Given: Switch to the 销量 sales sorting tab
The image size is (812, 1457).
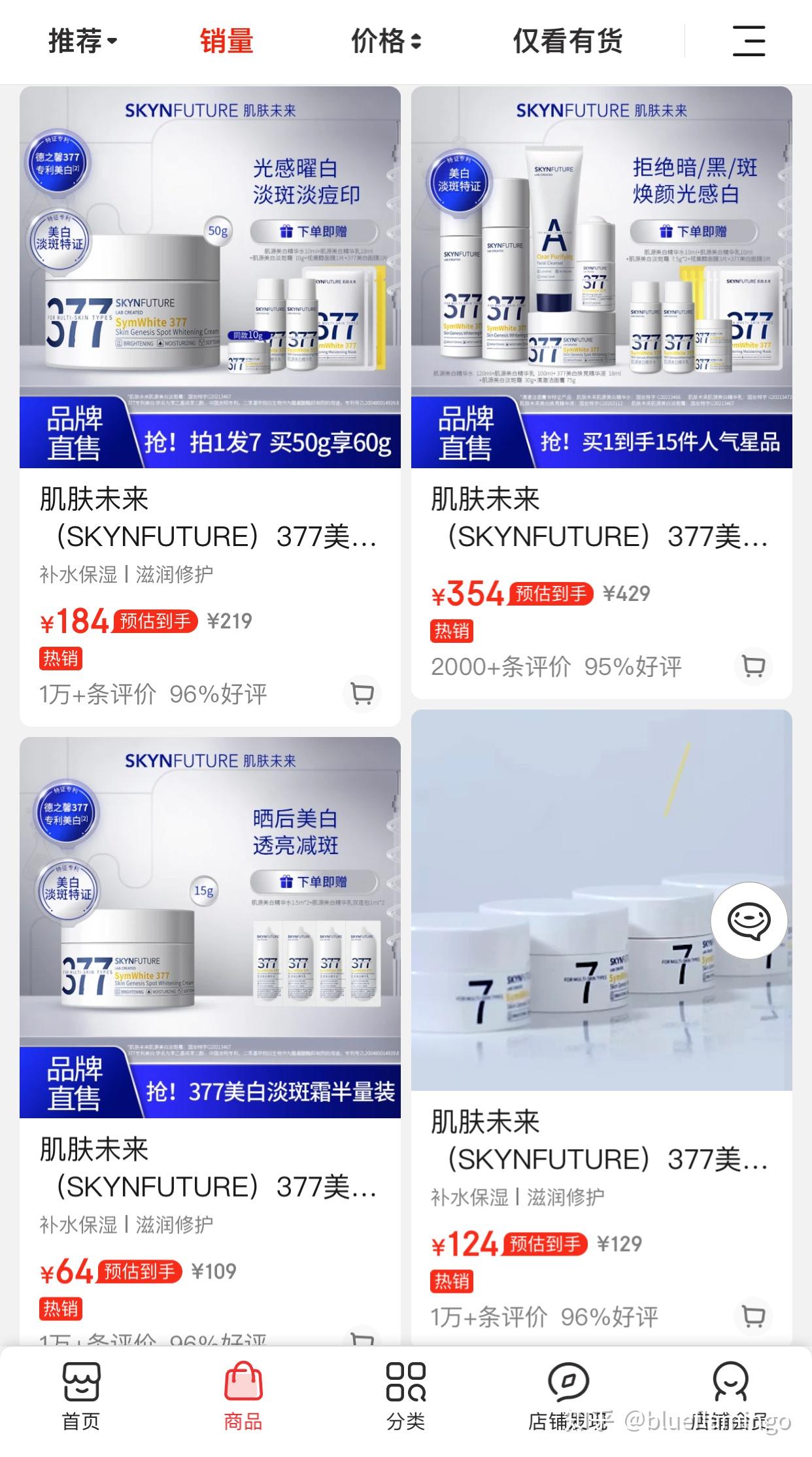Looking at the screenshot, I should (225, 41).
